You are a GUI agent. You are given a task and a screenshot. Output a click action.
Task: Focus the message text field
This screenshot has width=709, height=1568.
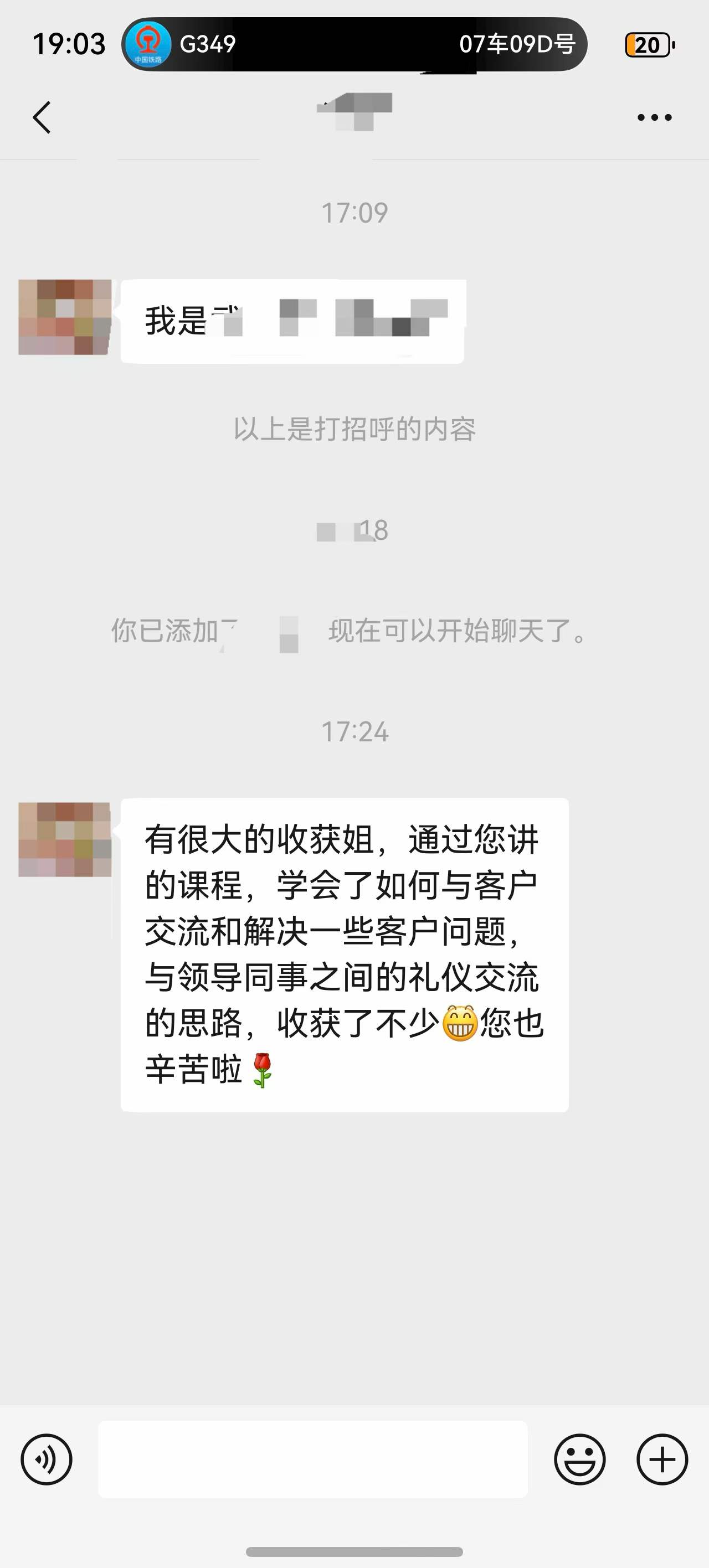[x=313, y=1459]
